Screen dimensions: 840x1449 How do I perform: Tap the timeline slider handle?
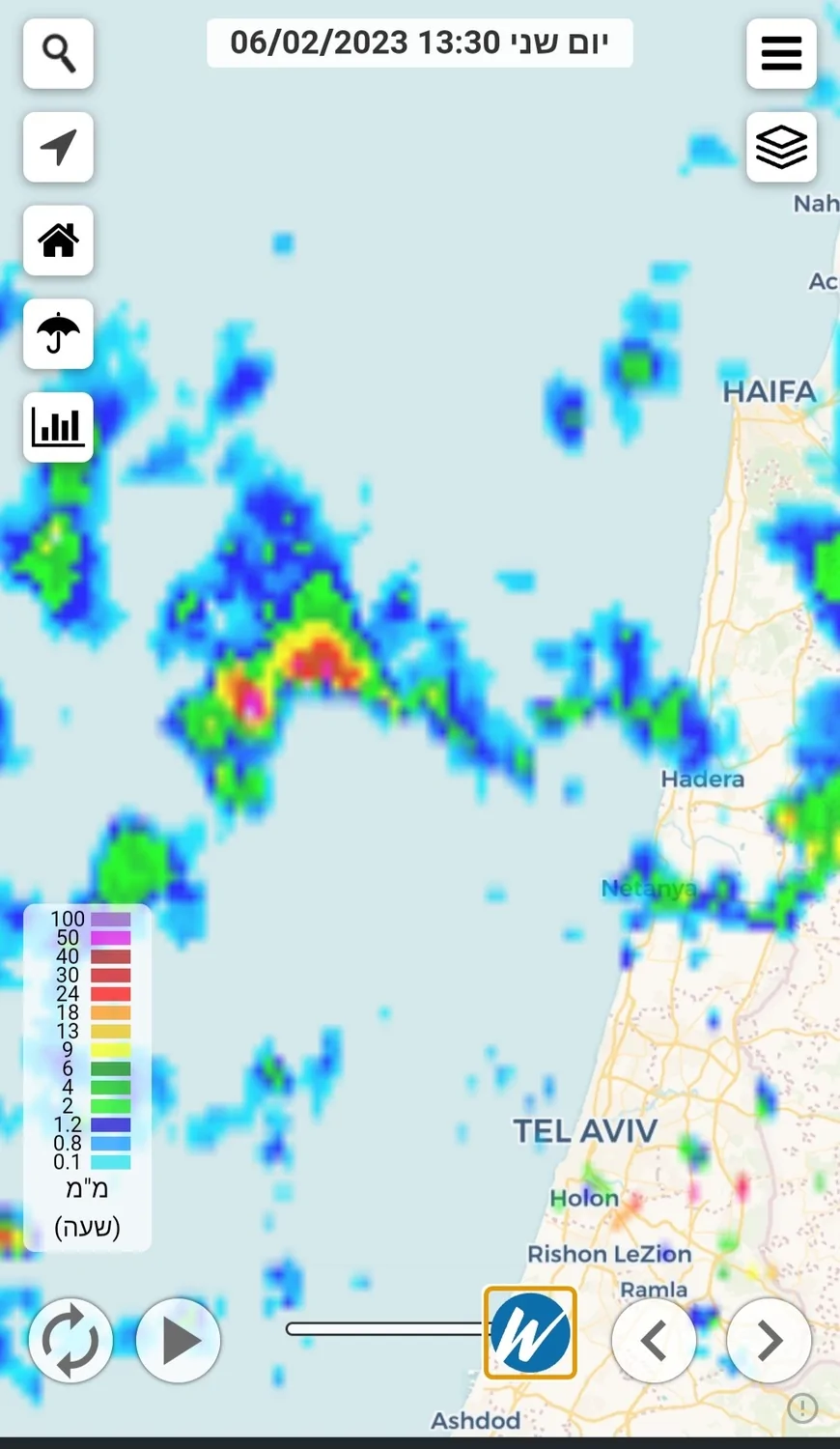530,1332
